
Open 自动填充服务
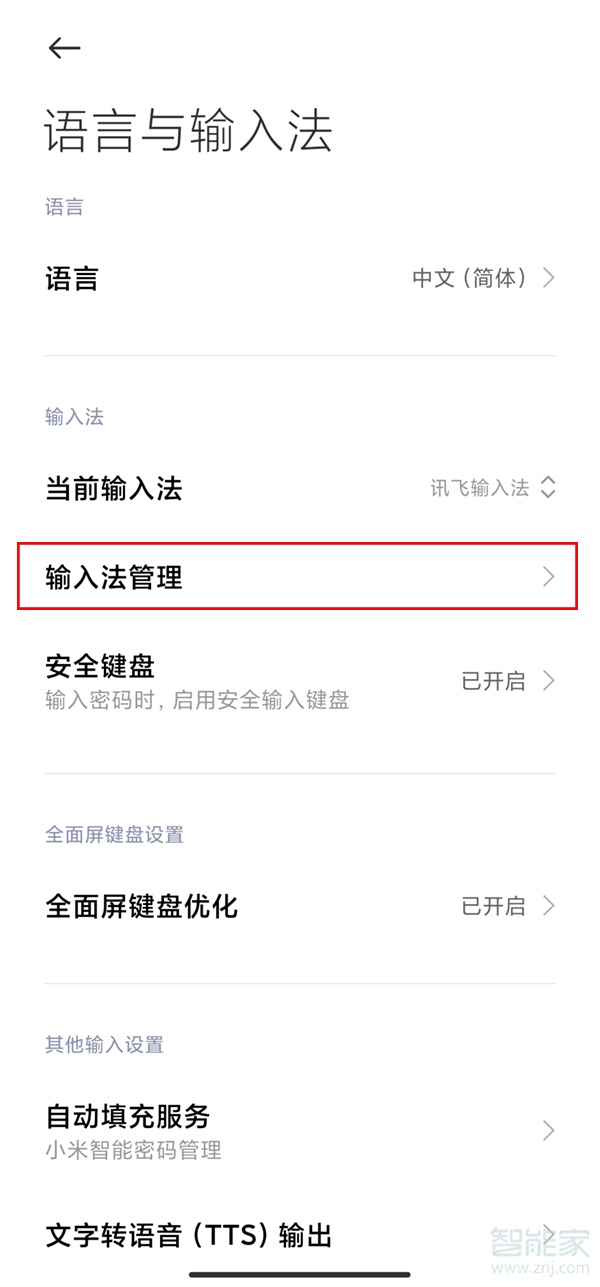[300, 1130]
